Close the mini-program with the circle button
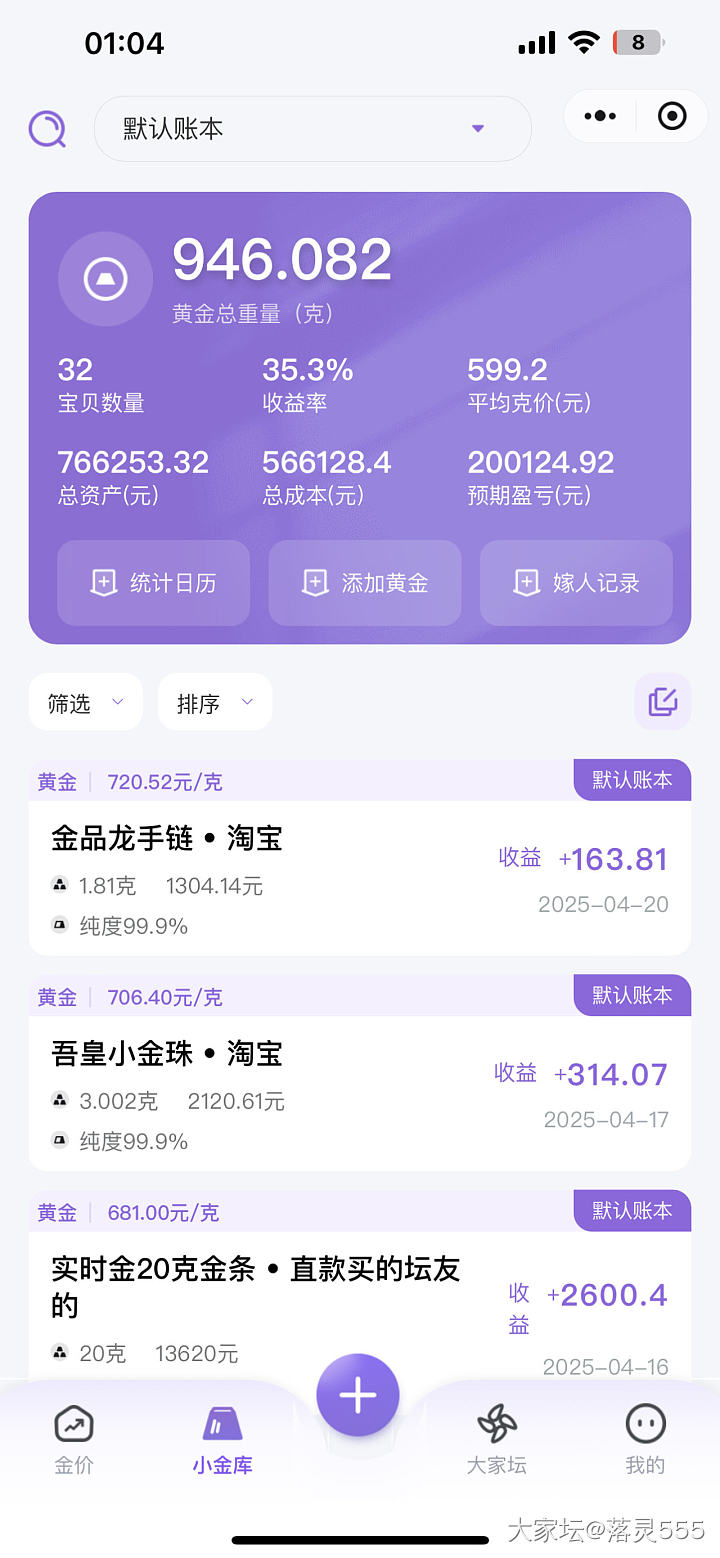Screen dimensions: 720x1558 click(672, 116)
